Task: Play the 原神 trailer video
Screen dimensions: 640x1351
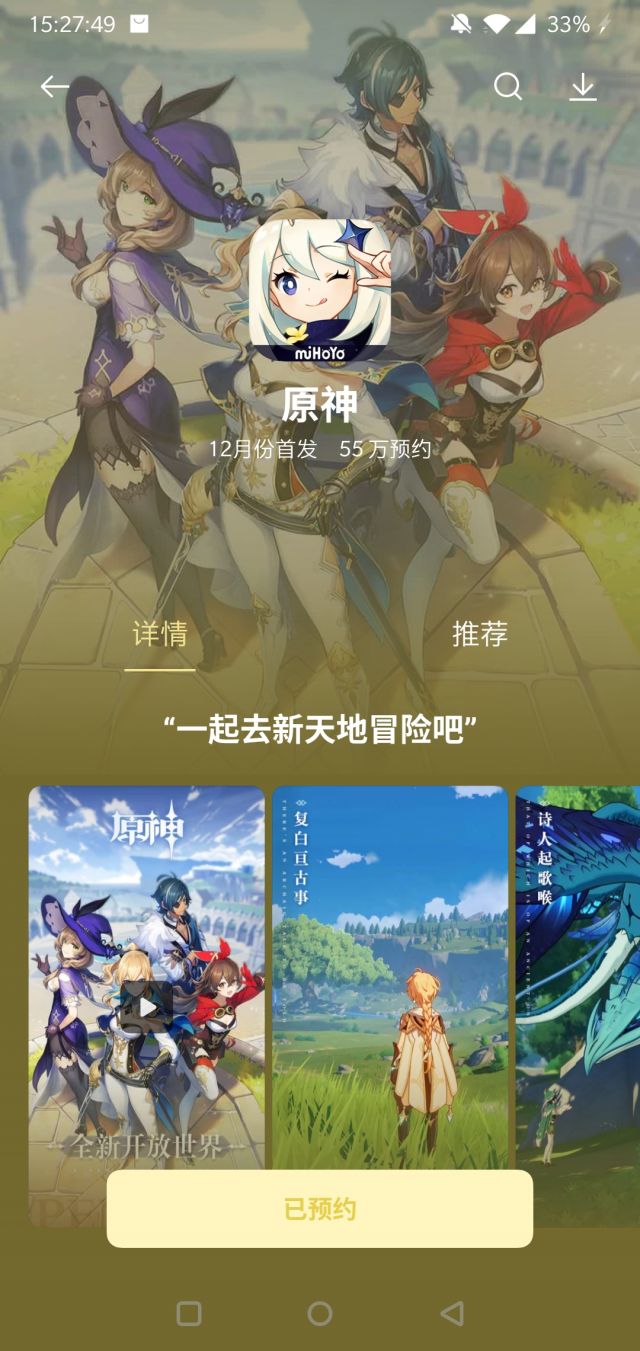Action: point(147,1006)
